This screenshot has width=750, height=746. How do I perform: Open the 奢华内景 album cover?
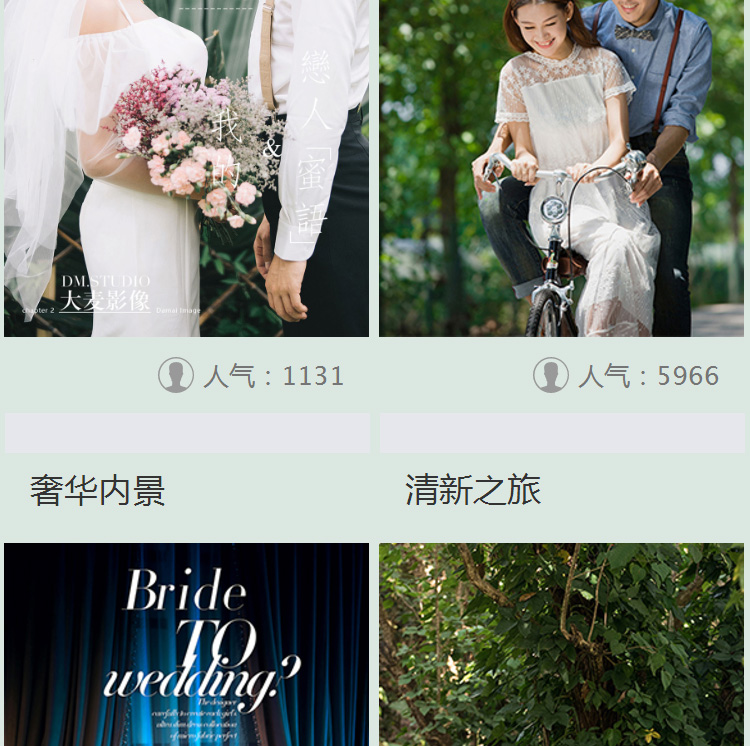pos(186,644)
